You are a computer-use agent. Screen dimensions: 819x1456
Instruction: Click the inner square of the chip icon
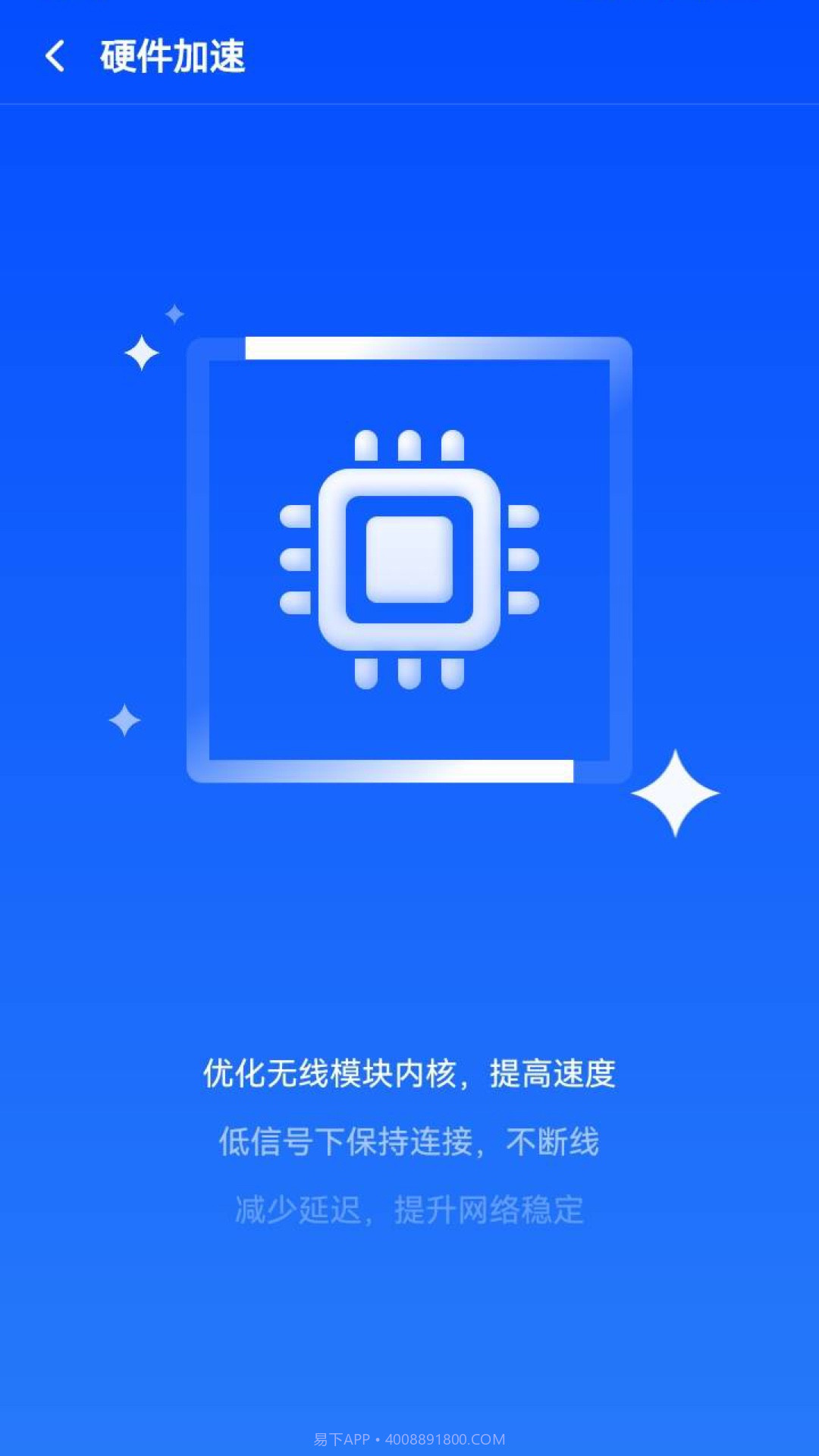pos(409,561)
